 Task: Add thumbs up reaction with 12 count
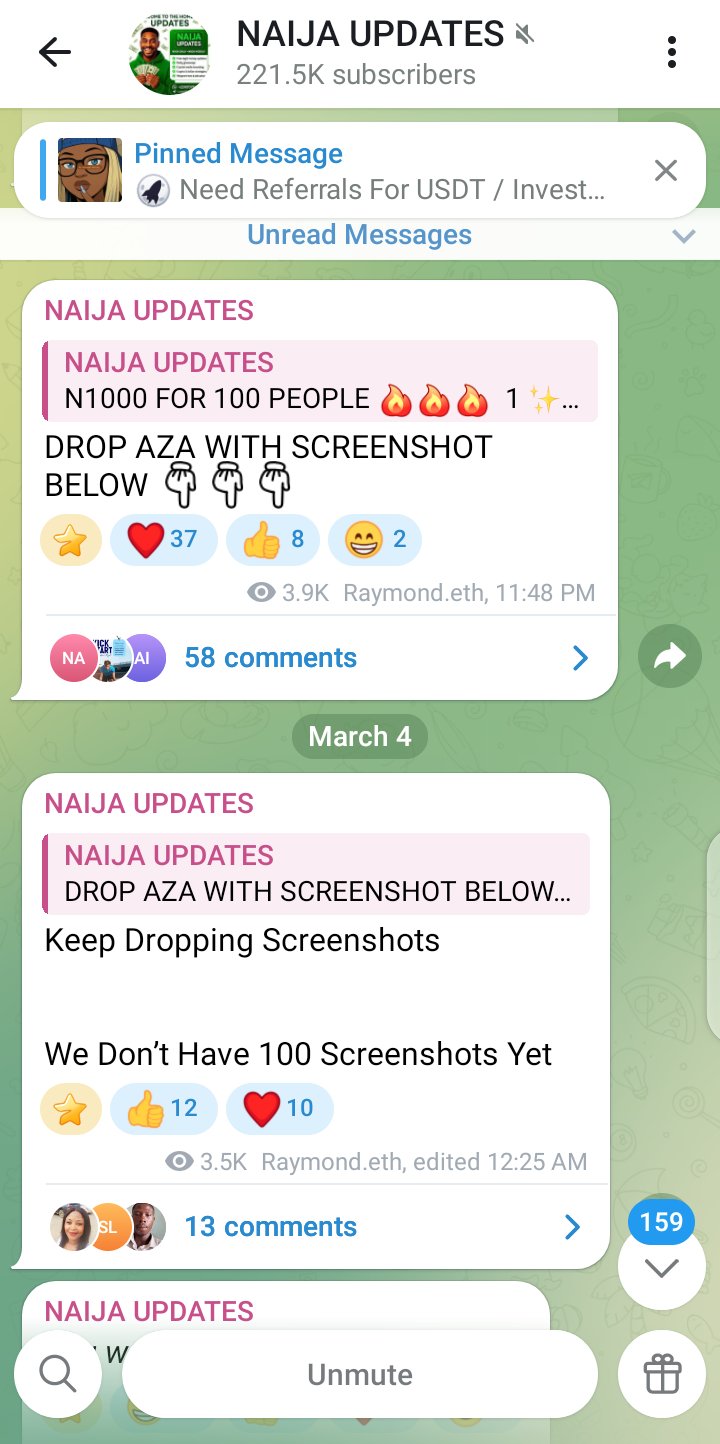[163, 1108]
